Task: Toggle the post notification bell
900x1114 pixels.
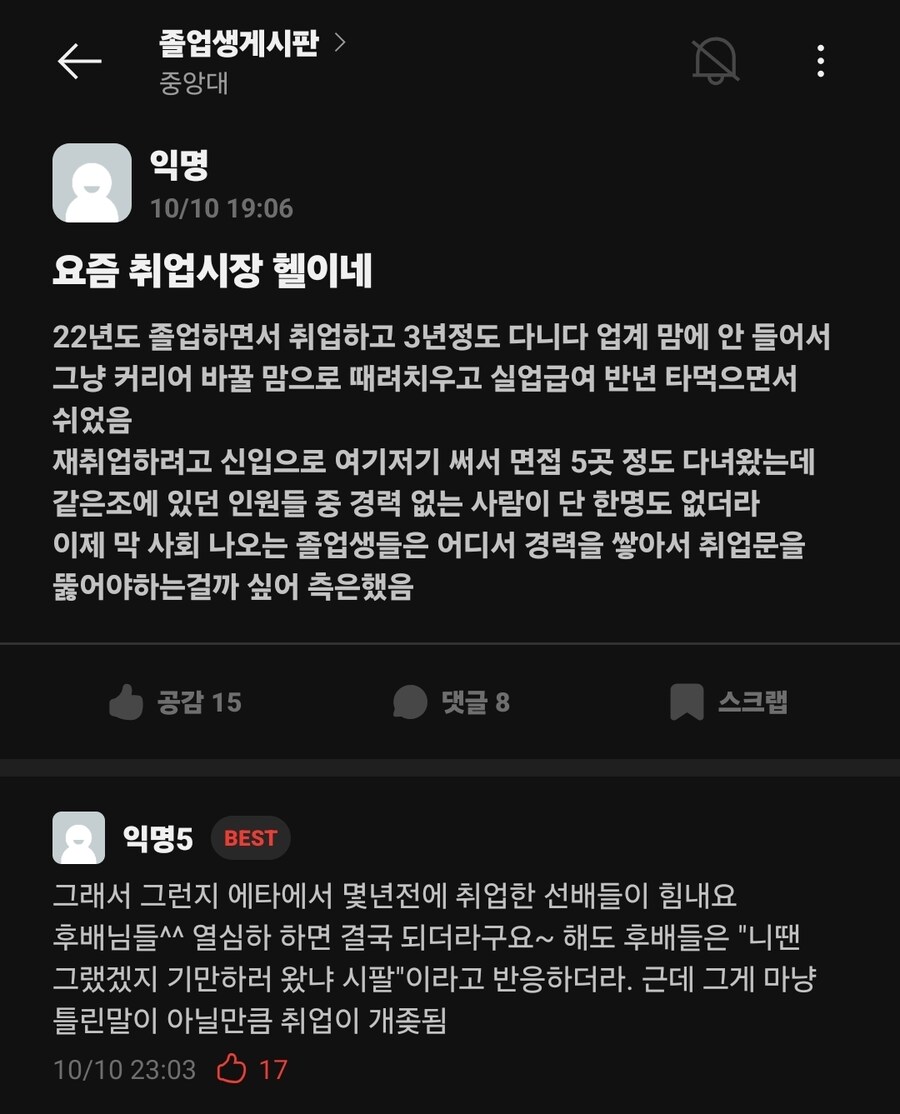Action: [x=716, y=61]
